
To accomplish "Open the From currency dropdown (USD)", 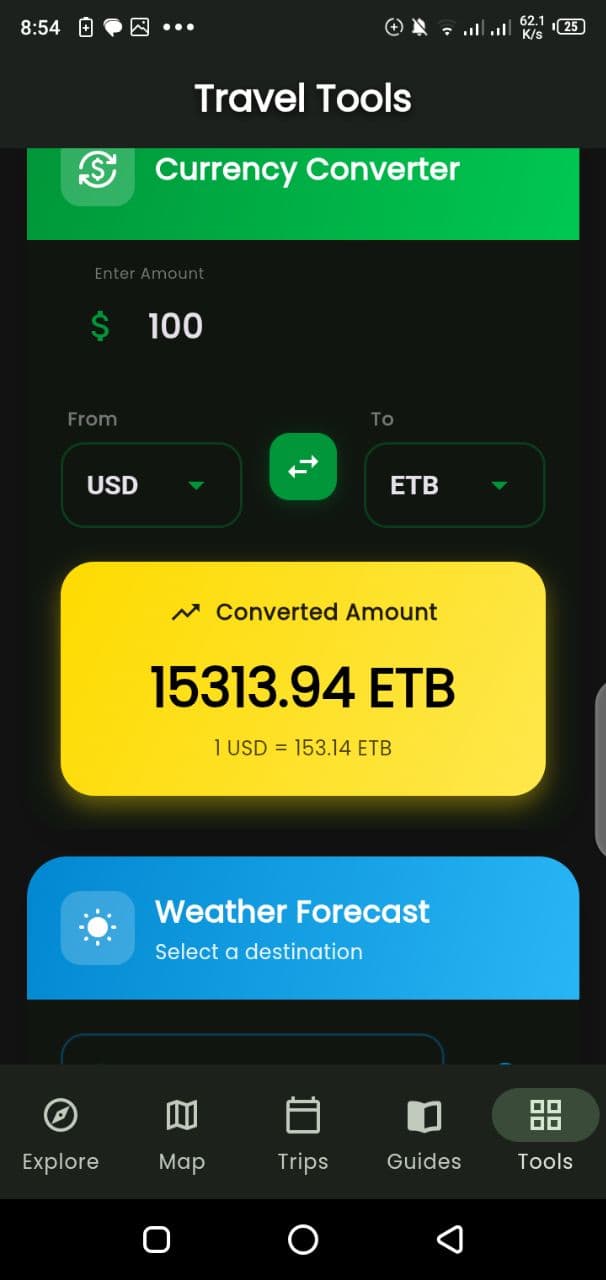I will (151, 485).
